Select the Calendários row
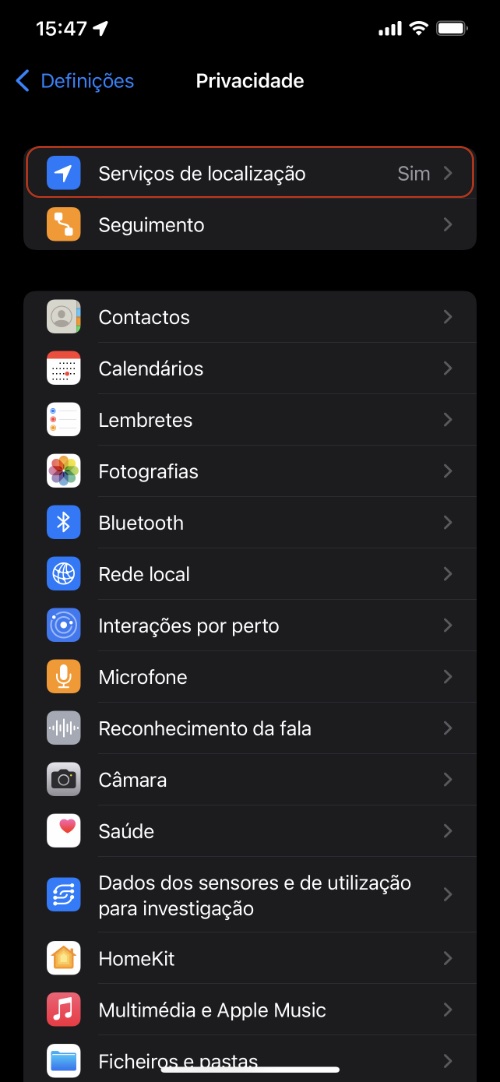This screenshot has width=500, height=1082. tap(250, 368)
